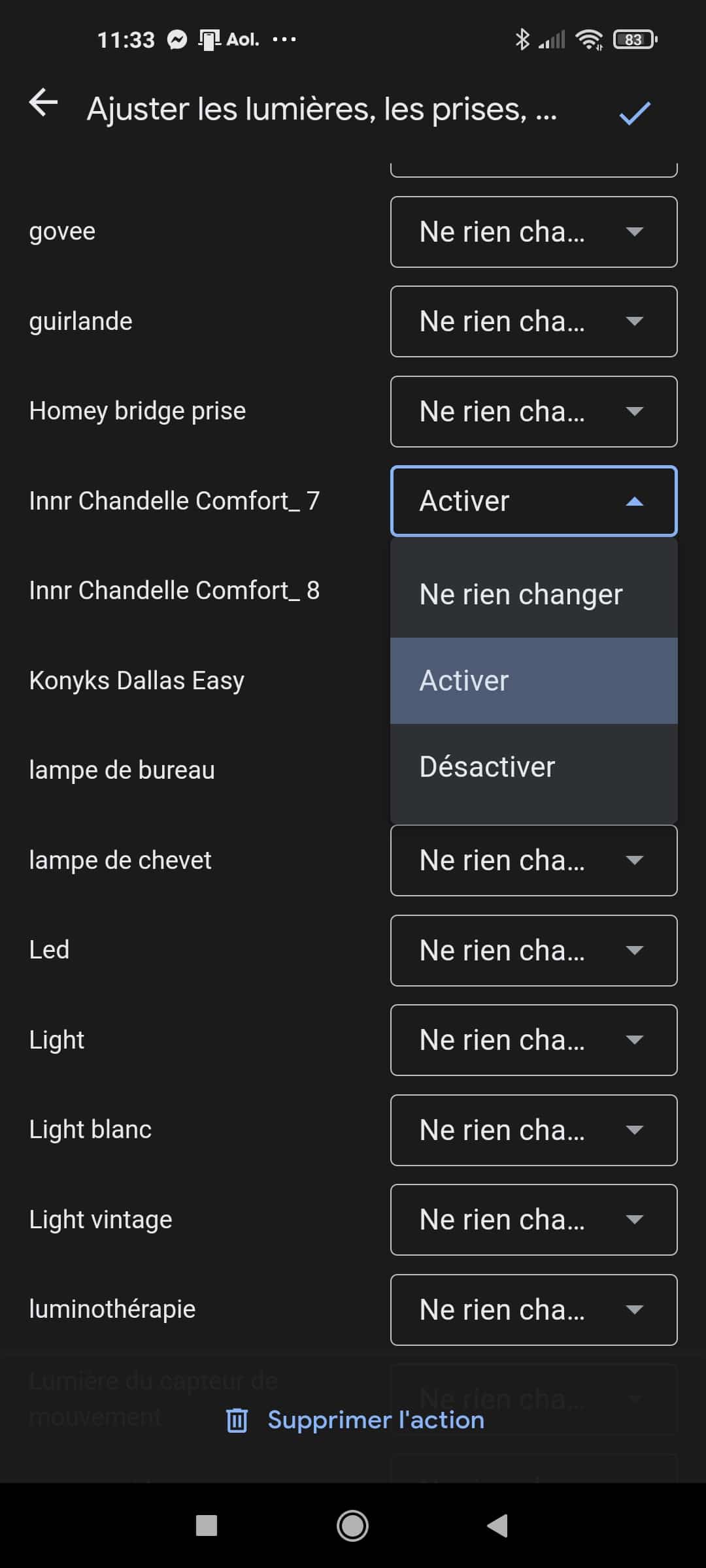Confirm changes with the checkmark icon
The height and width of the screenshot is (1568, 706).
635,113
